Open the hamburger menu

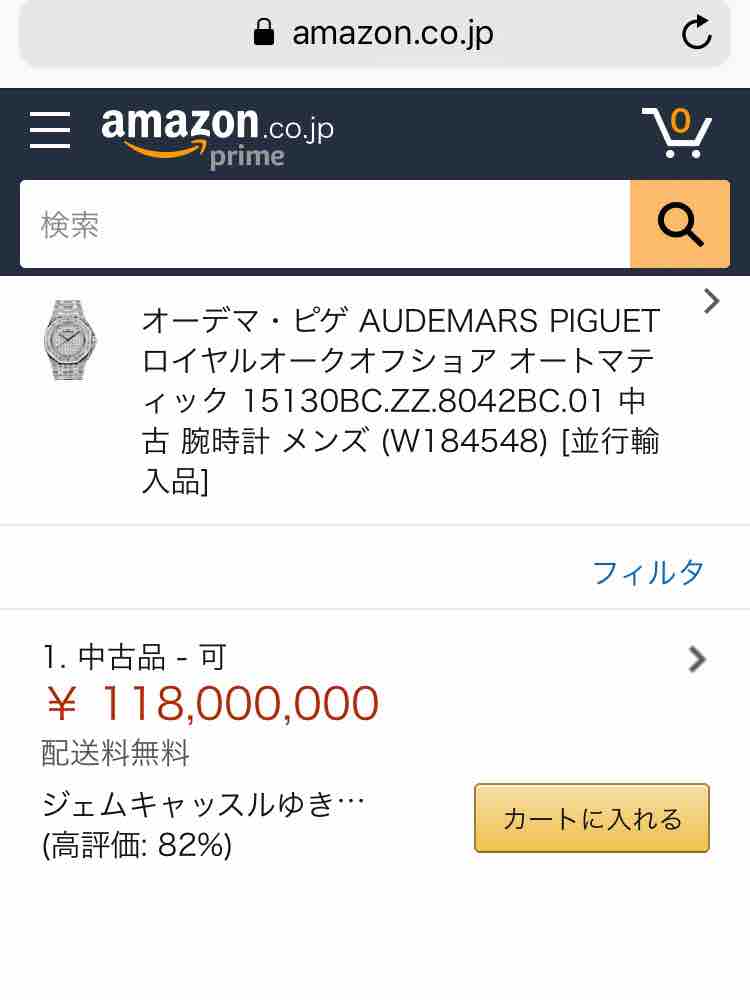point(50,129)
